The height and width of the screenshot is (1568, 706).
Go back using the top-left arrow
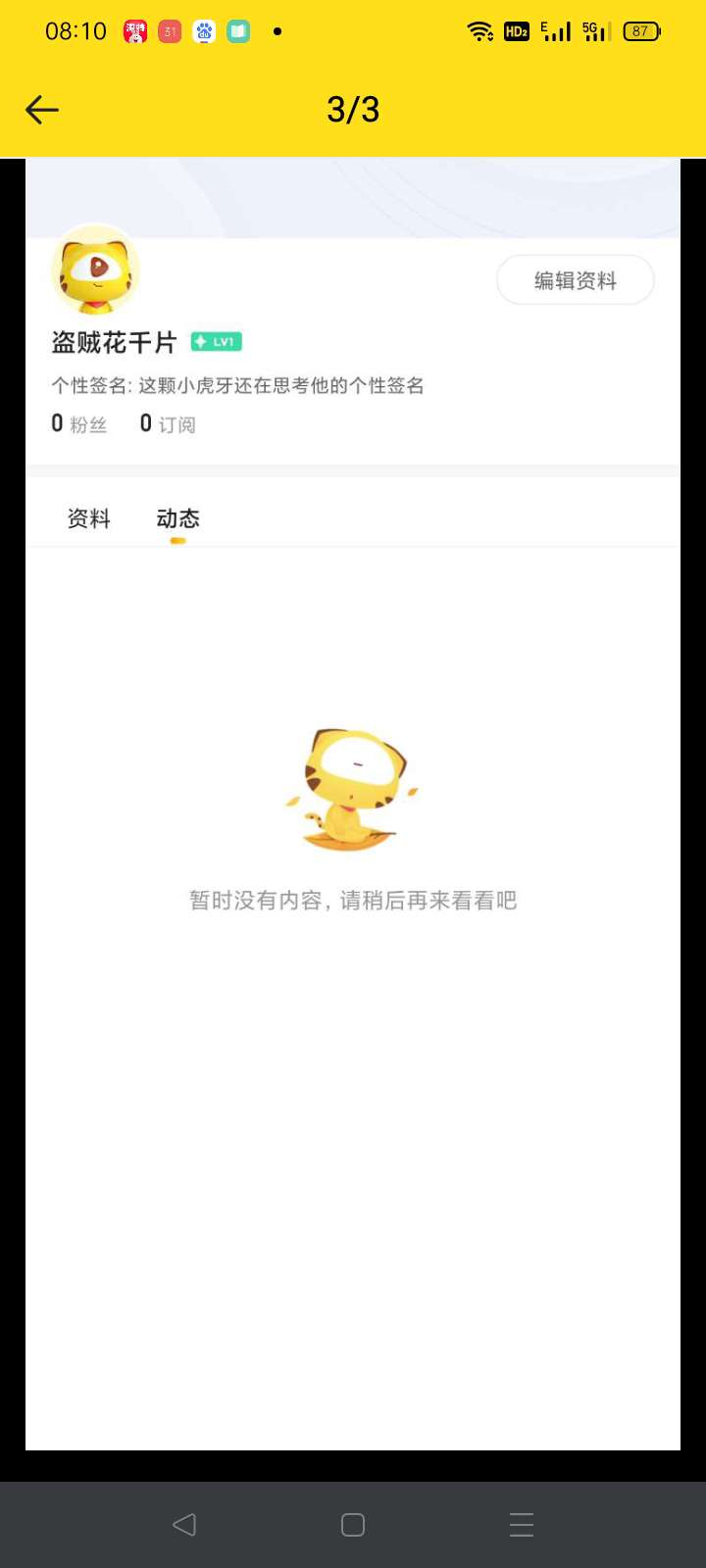pos(42,110)
